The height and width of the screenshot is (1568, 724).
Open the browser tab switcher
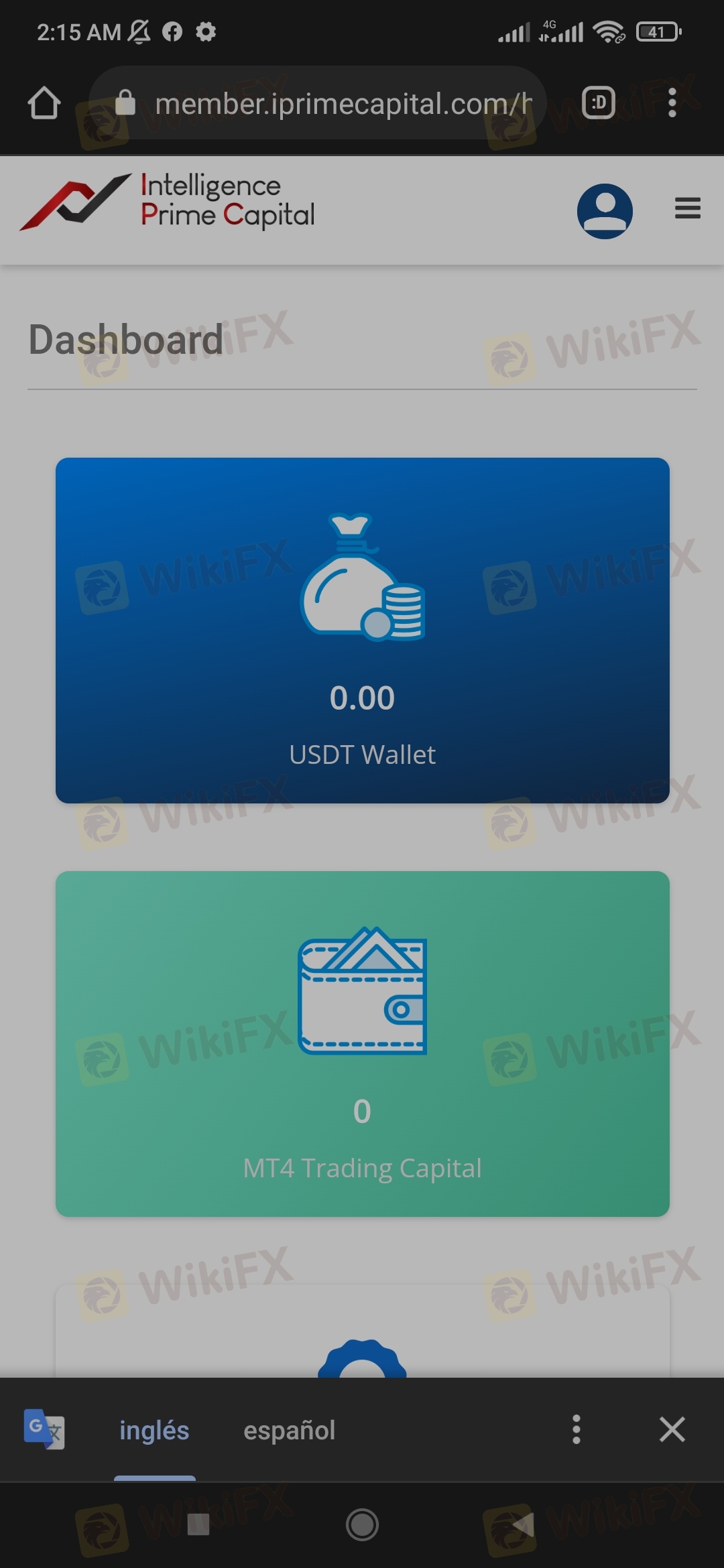click(599, 103)
